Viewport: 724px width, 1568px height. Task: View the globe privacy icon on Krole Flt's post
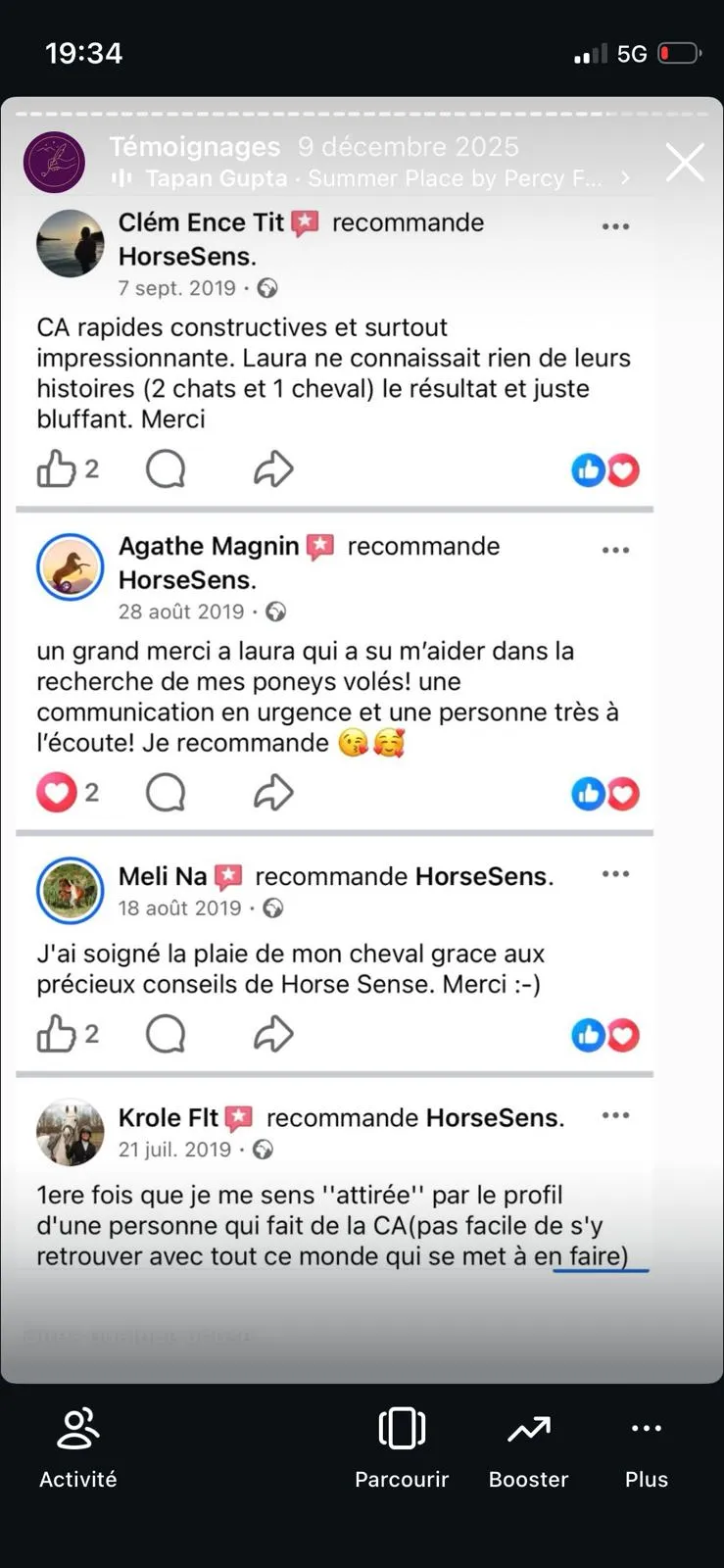[x=263, y=1149]
